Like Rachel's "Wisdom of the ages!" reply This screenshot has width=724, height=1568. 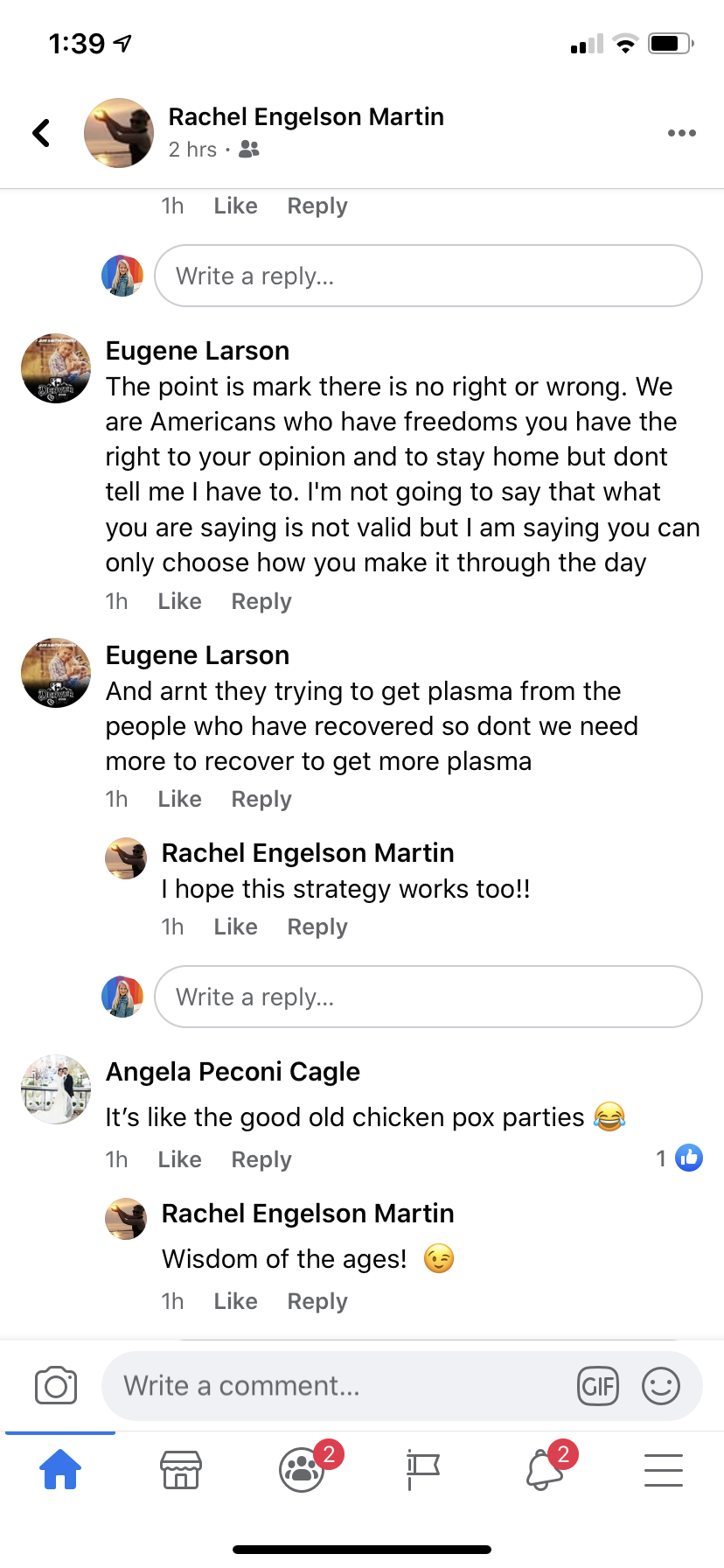(x=235, y=1301)
